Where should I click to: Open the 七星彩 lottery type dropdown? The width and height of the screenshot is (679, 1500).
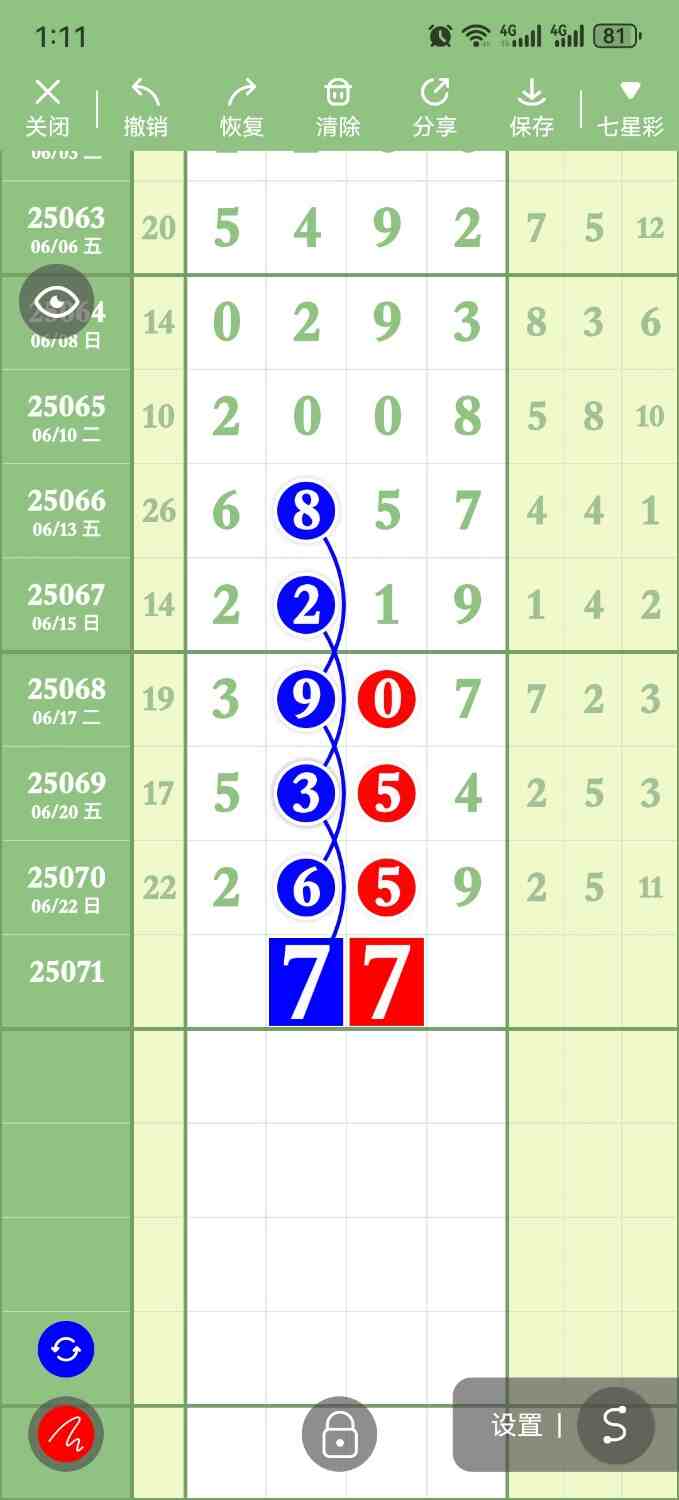pos(629,108)
